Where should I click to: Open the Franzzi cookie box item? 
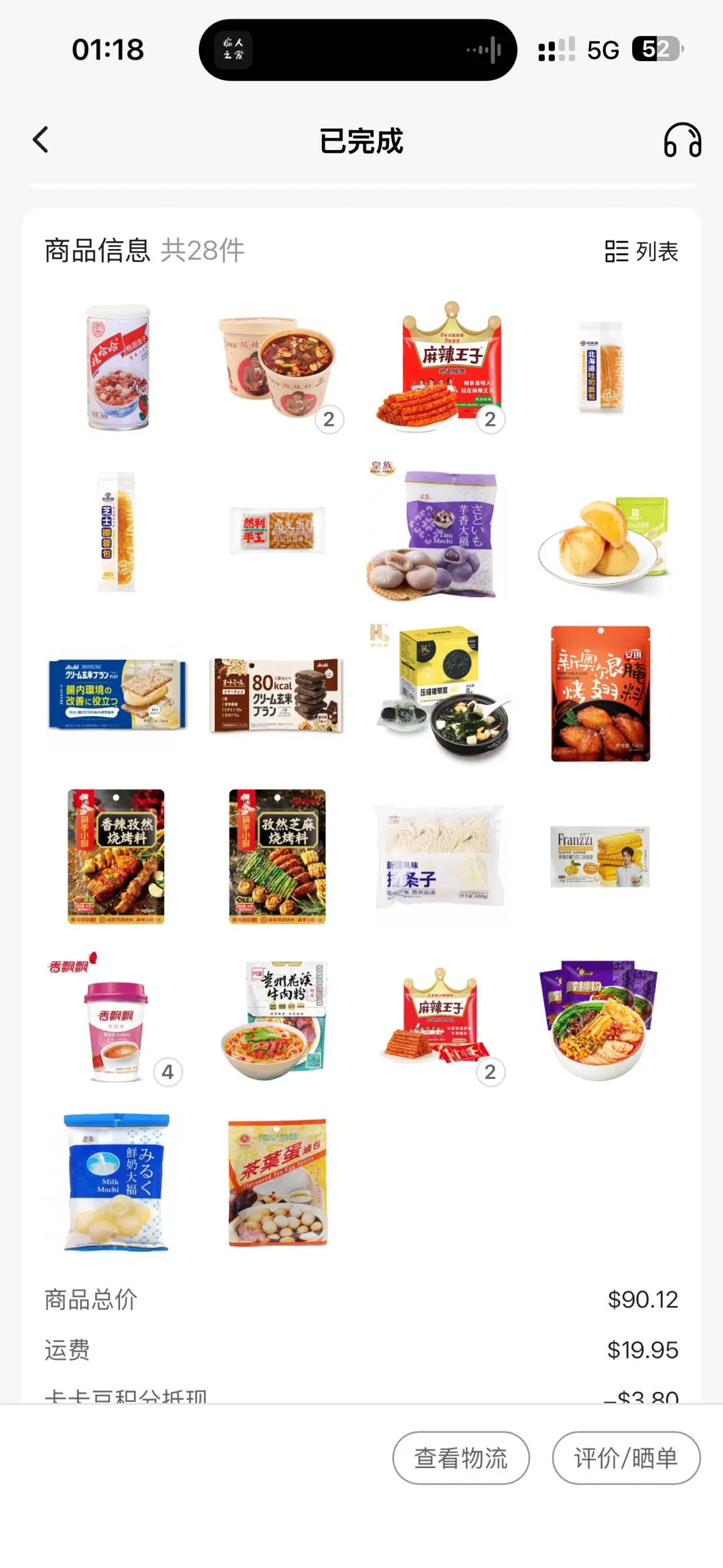[600, 857]
